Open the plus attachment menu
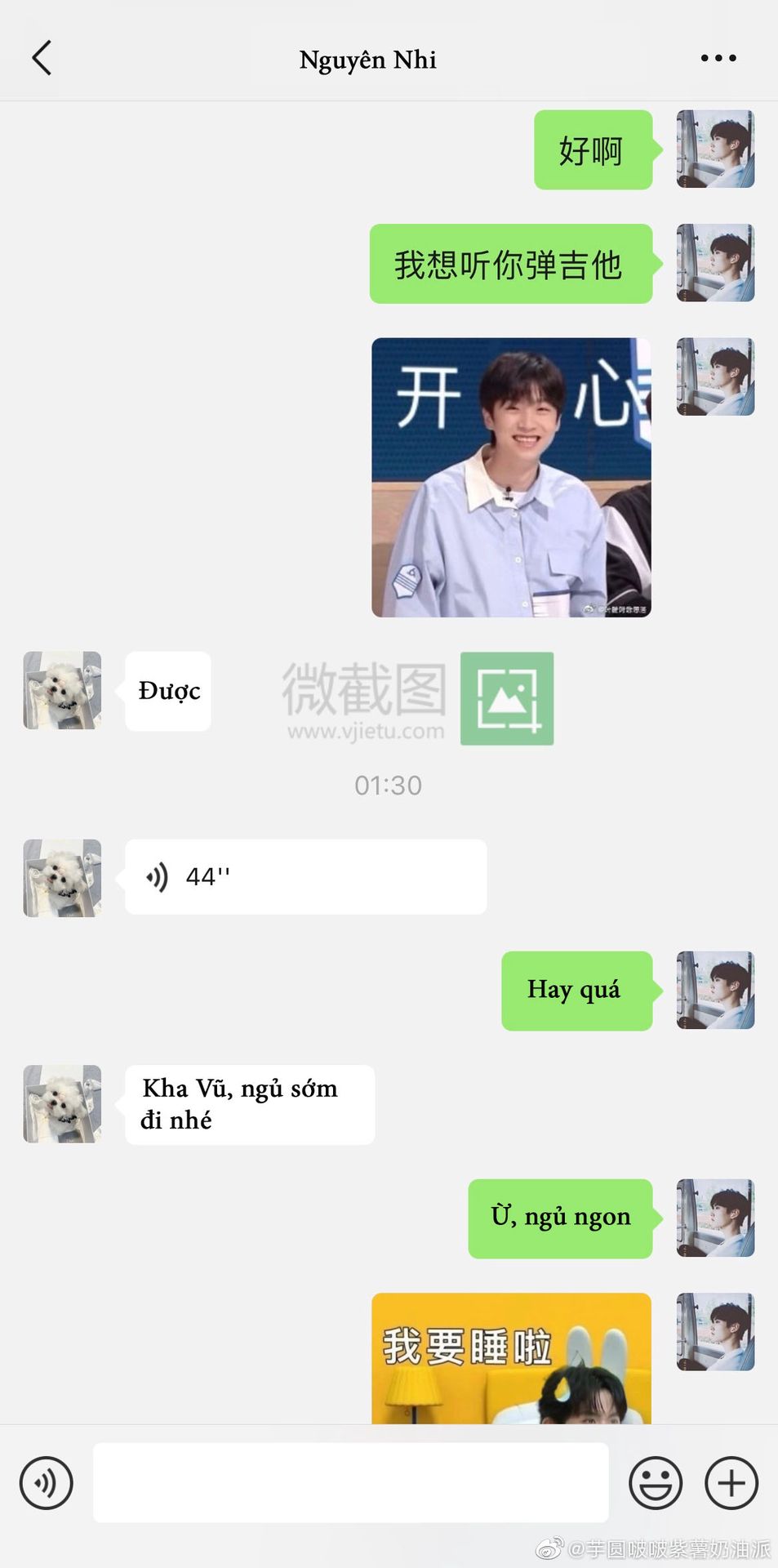This screenshot has height=1568, width=778. [731, 1482]
